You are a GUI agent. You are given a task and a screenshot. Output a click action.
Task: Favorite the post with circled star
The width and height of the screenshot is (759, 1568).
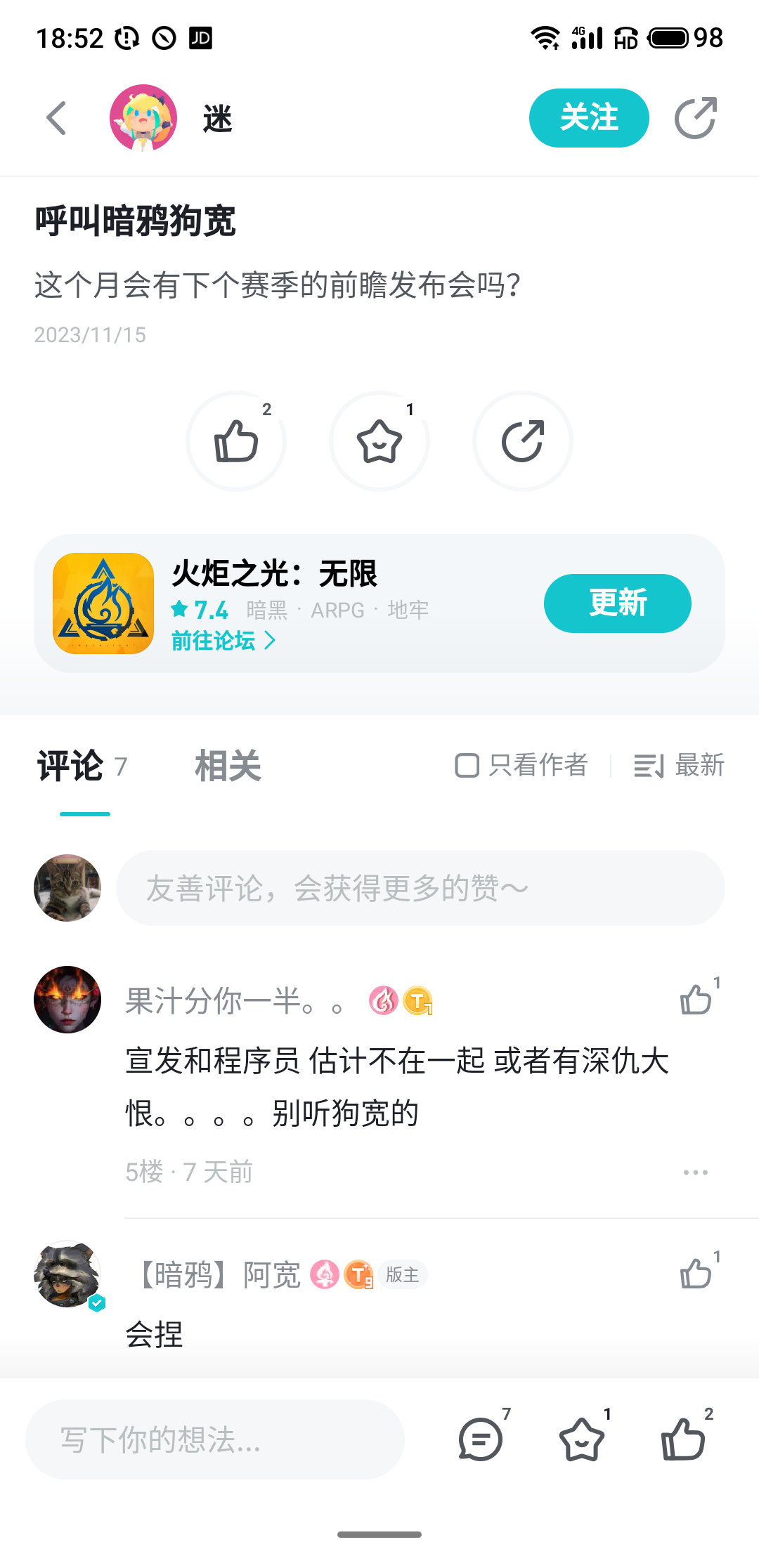(x=379, y=441)
